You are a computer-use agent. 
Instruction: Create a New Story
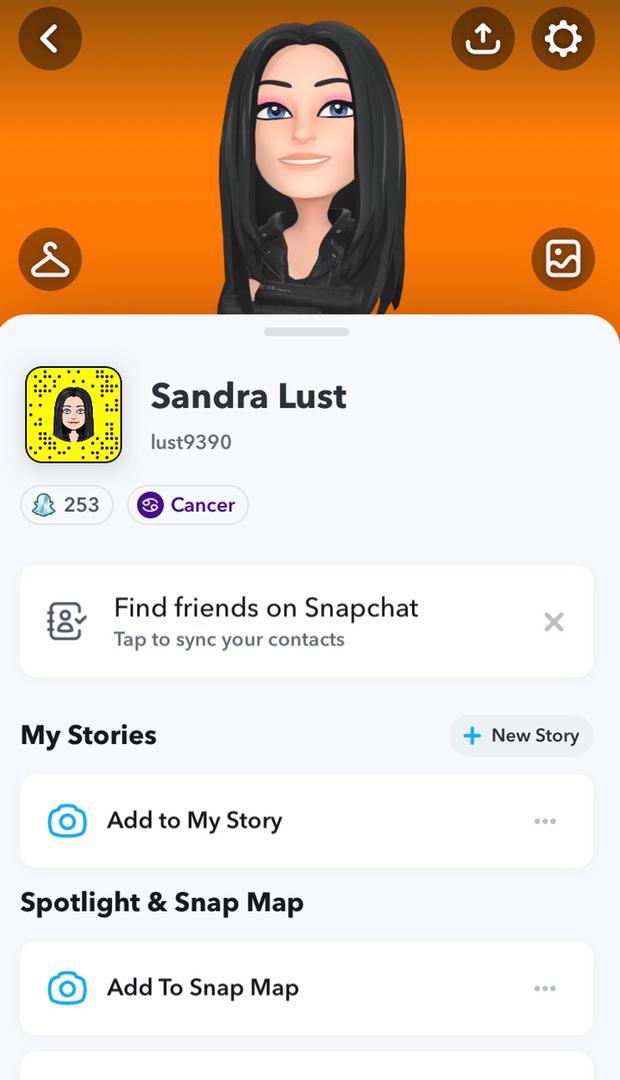[x=521, y=736]
